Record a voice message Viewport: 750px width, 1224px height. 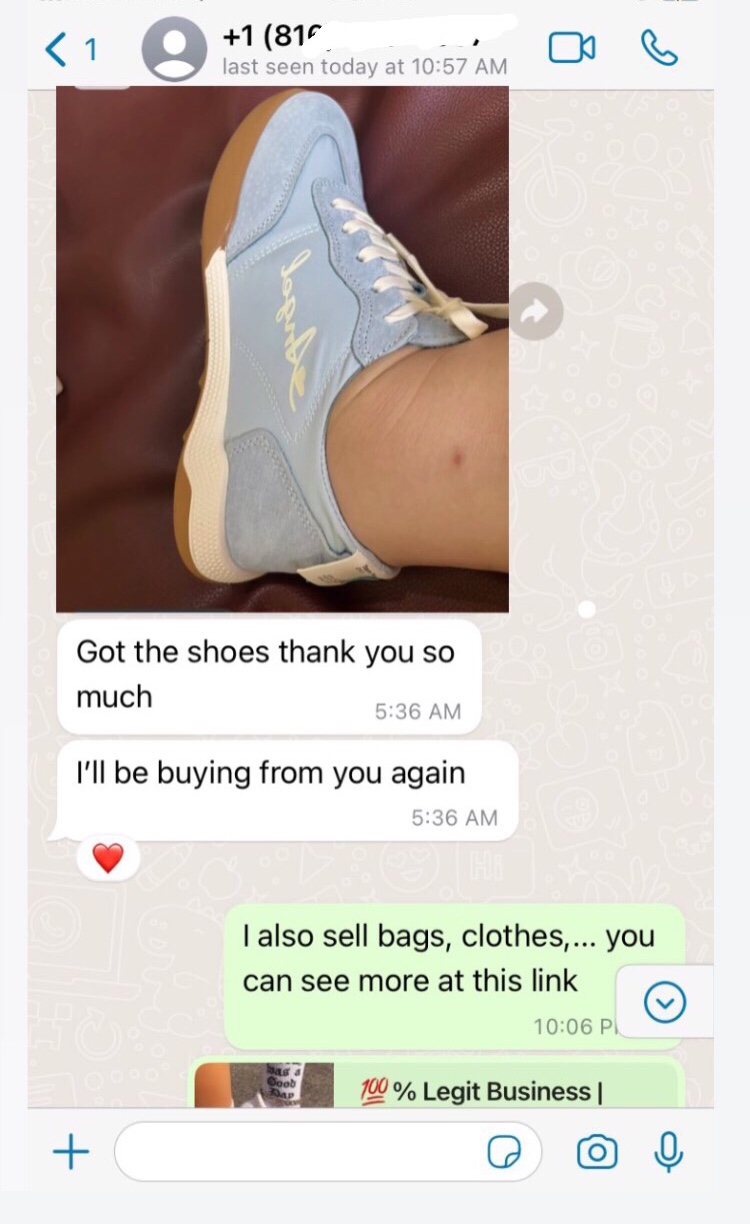[x=668, y=1152]
